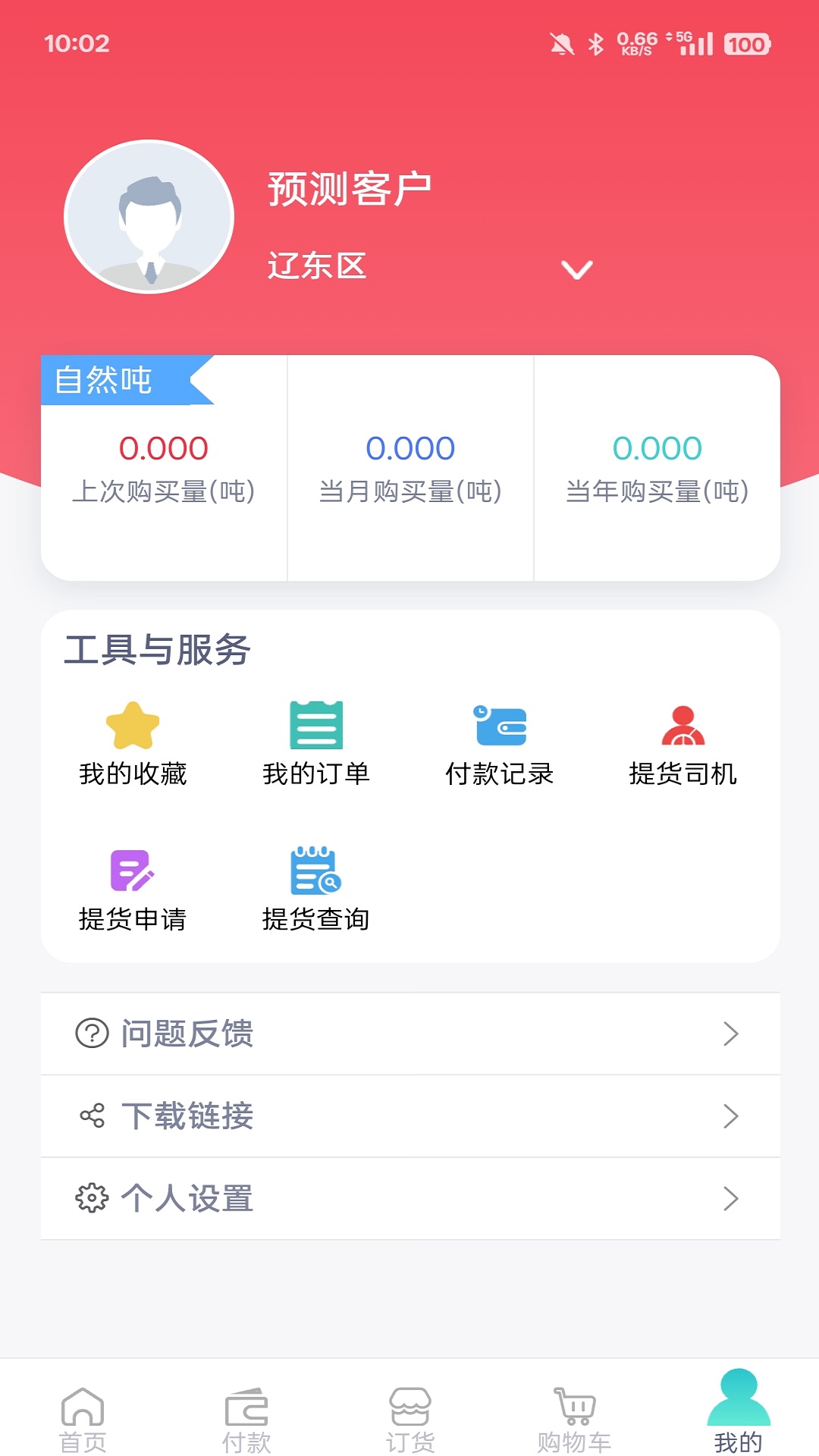Expand the 个人设置 row chevron
The image size is (819, 1456).
tap(730, 1197)
